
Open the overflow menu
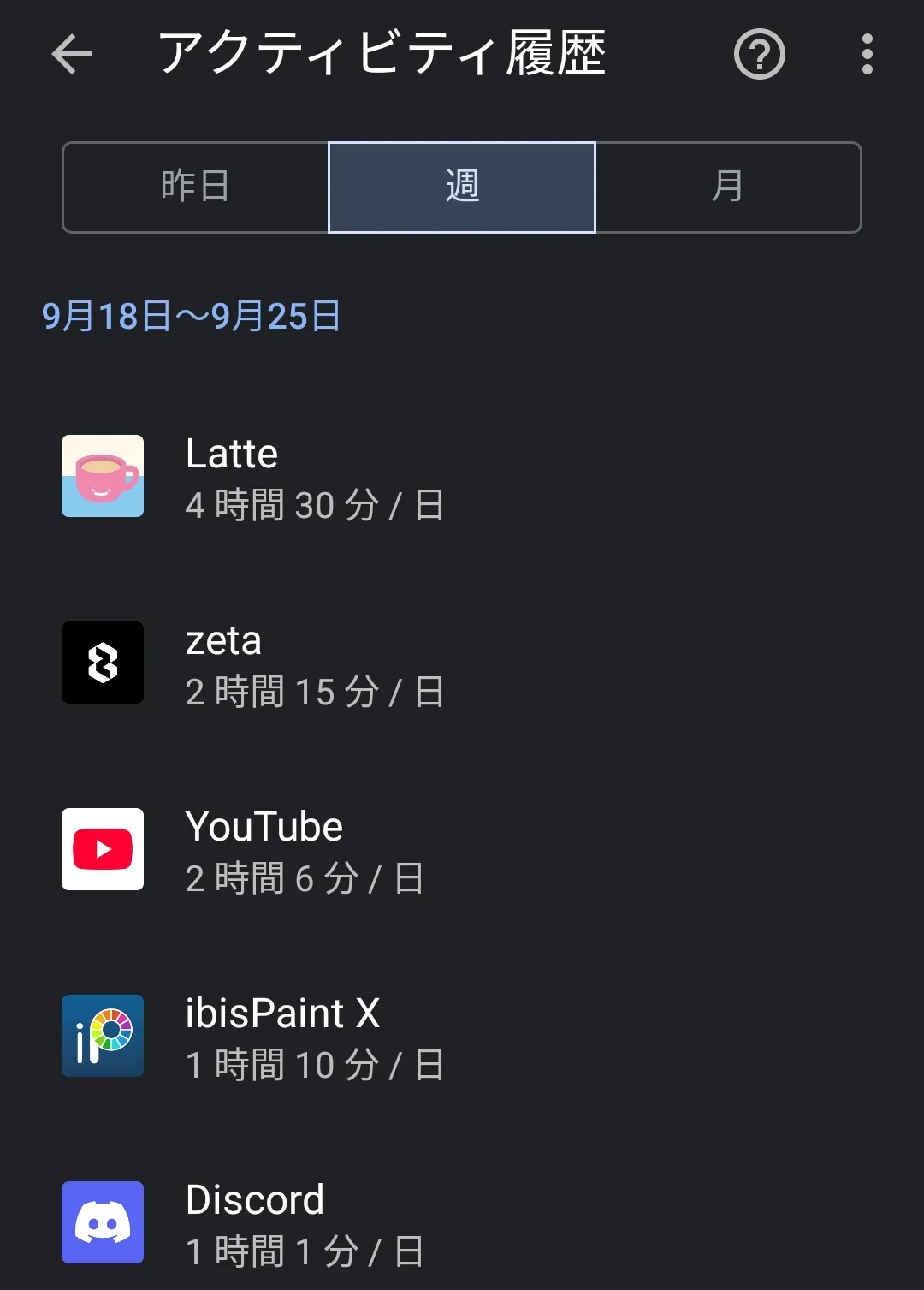(x=867, y=55)
